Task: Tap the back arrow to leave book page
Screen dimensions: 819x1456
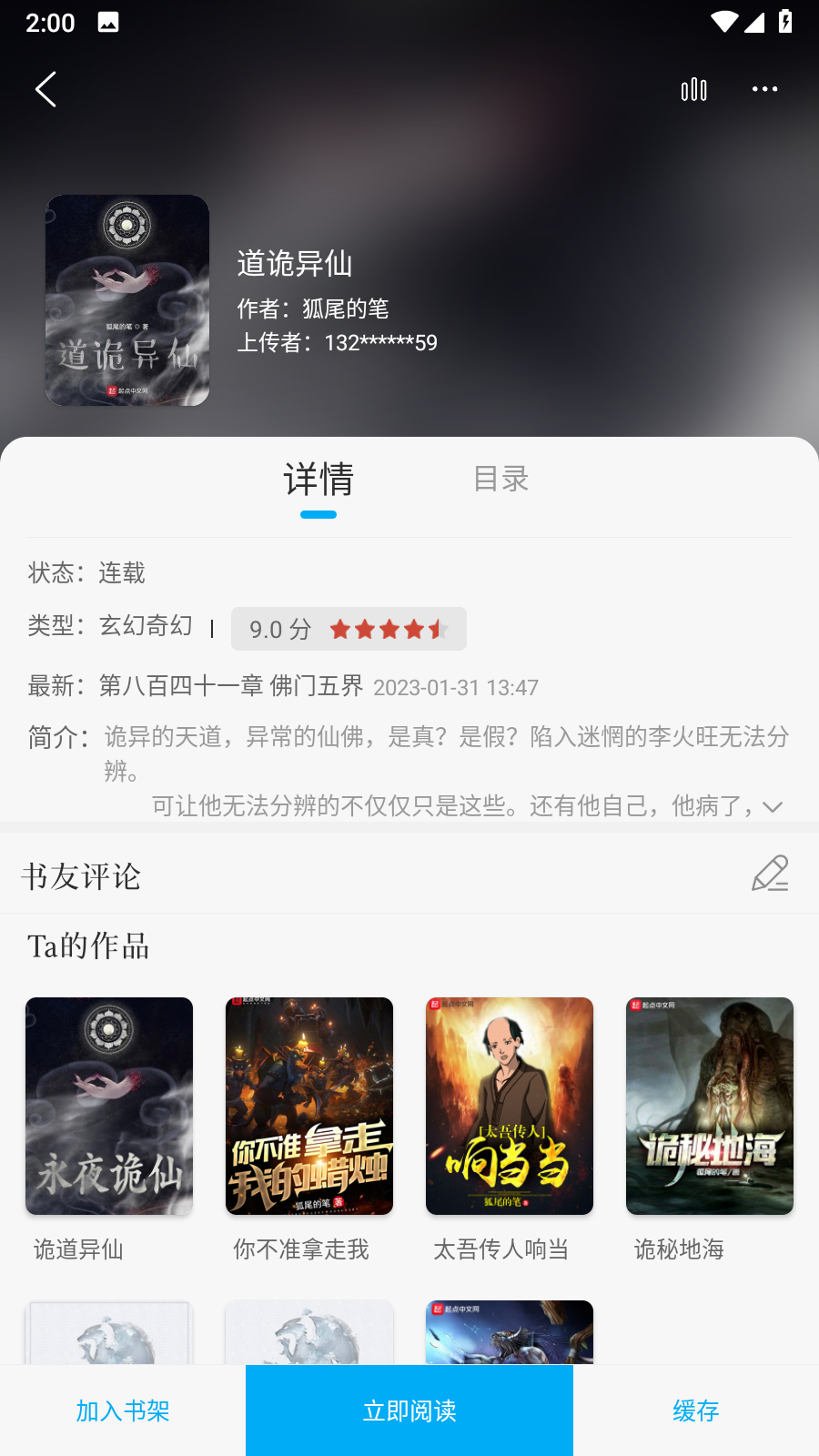Action: click(x=46, y=89)
